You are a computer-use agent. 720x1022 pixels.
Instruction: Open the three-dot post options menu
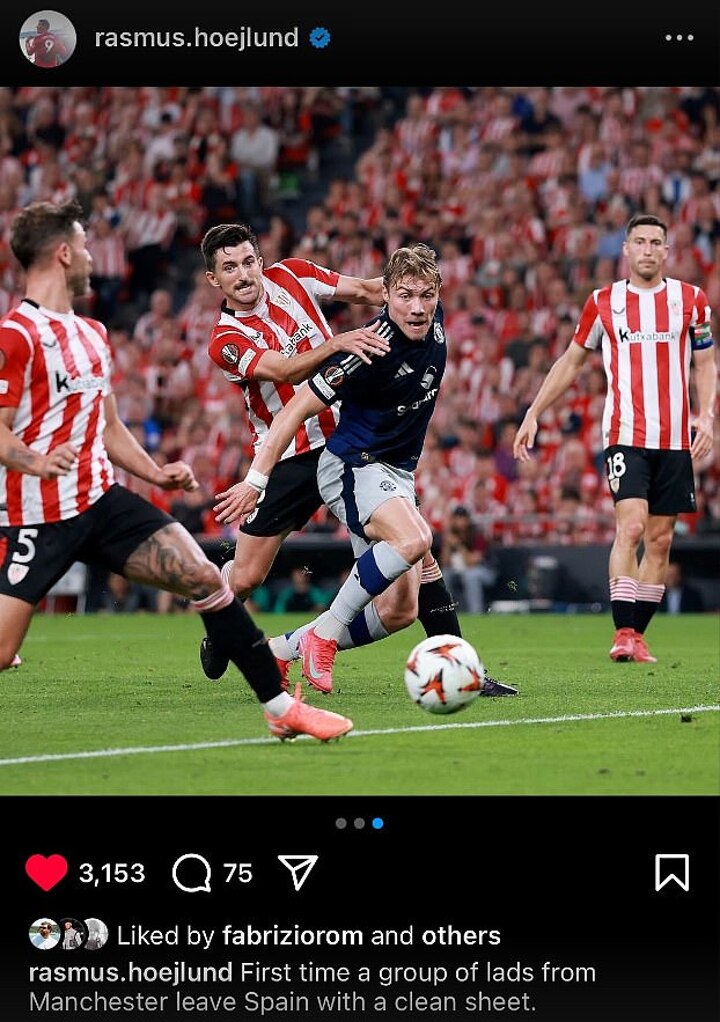[679, 38]
